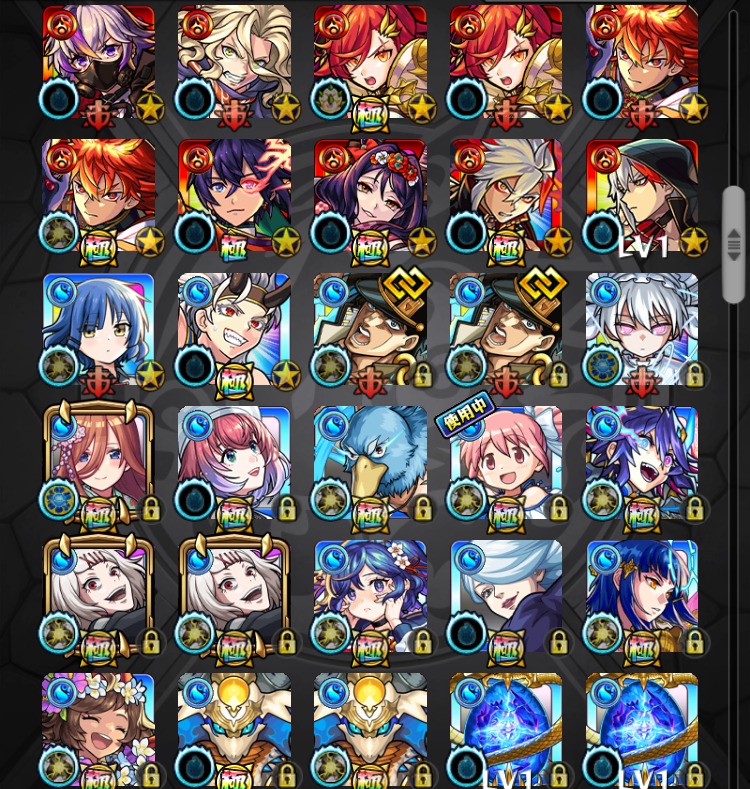Select the blue bird monster
The image size is (750, 789).
click(x=370, y=462)
